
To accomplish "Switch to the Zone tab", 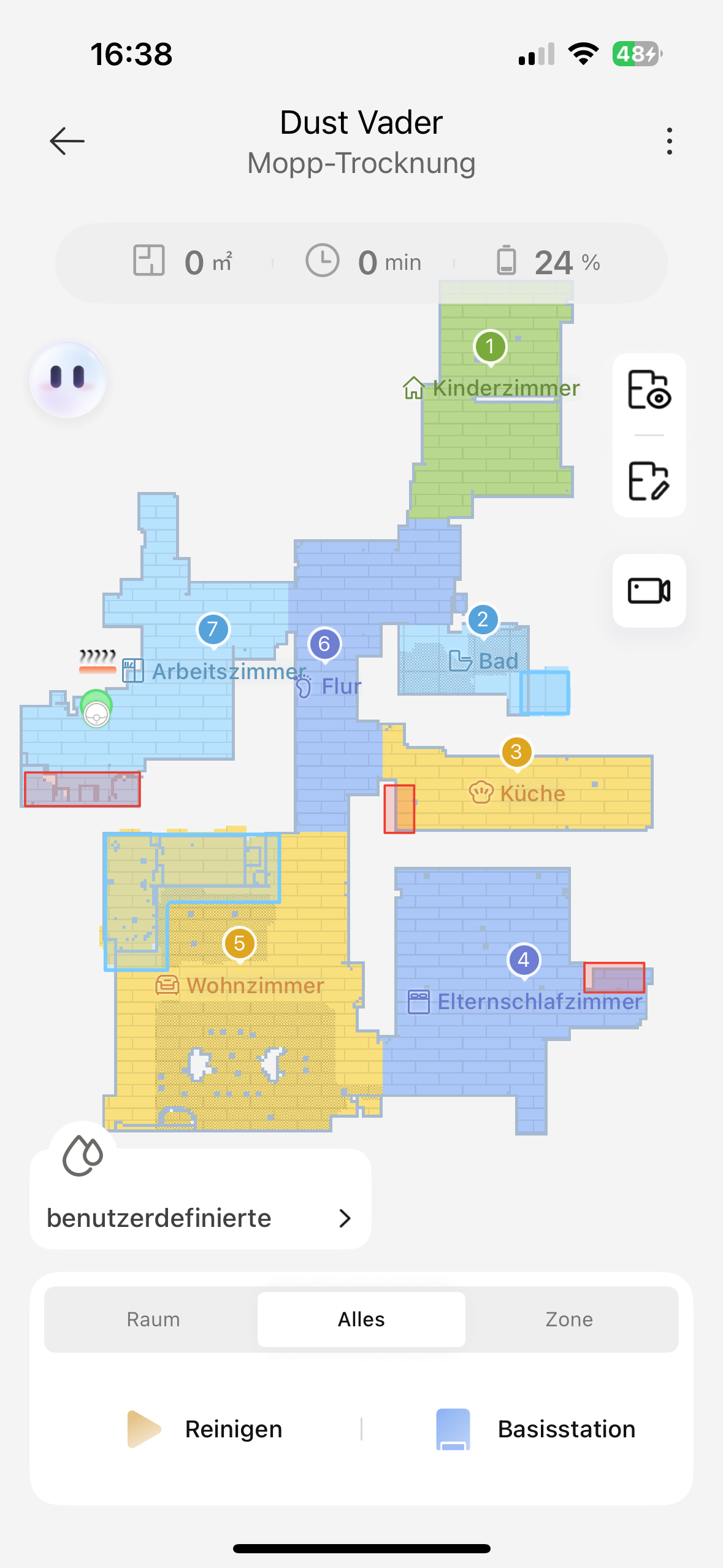I will pos(568,1319).
